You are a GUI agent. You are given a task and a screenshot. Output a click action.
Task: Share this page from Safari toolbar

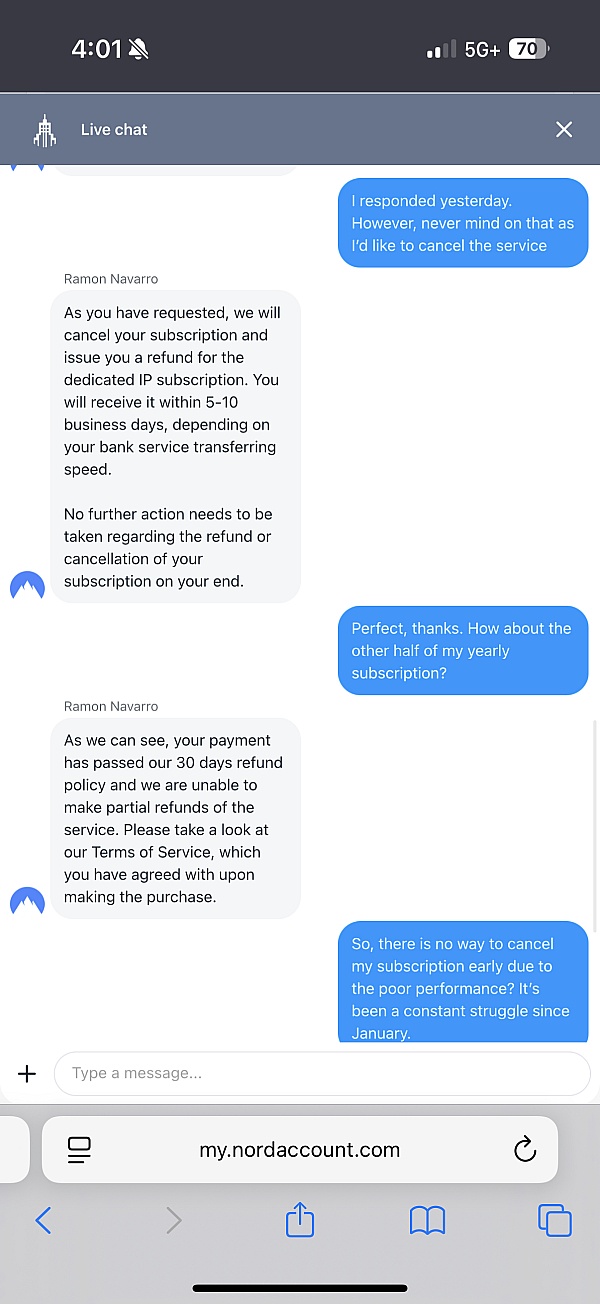(300, 1220)
